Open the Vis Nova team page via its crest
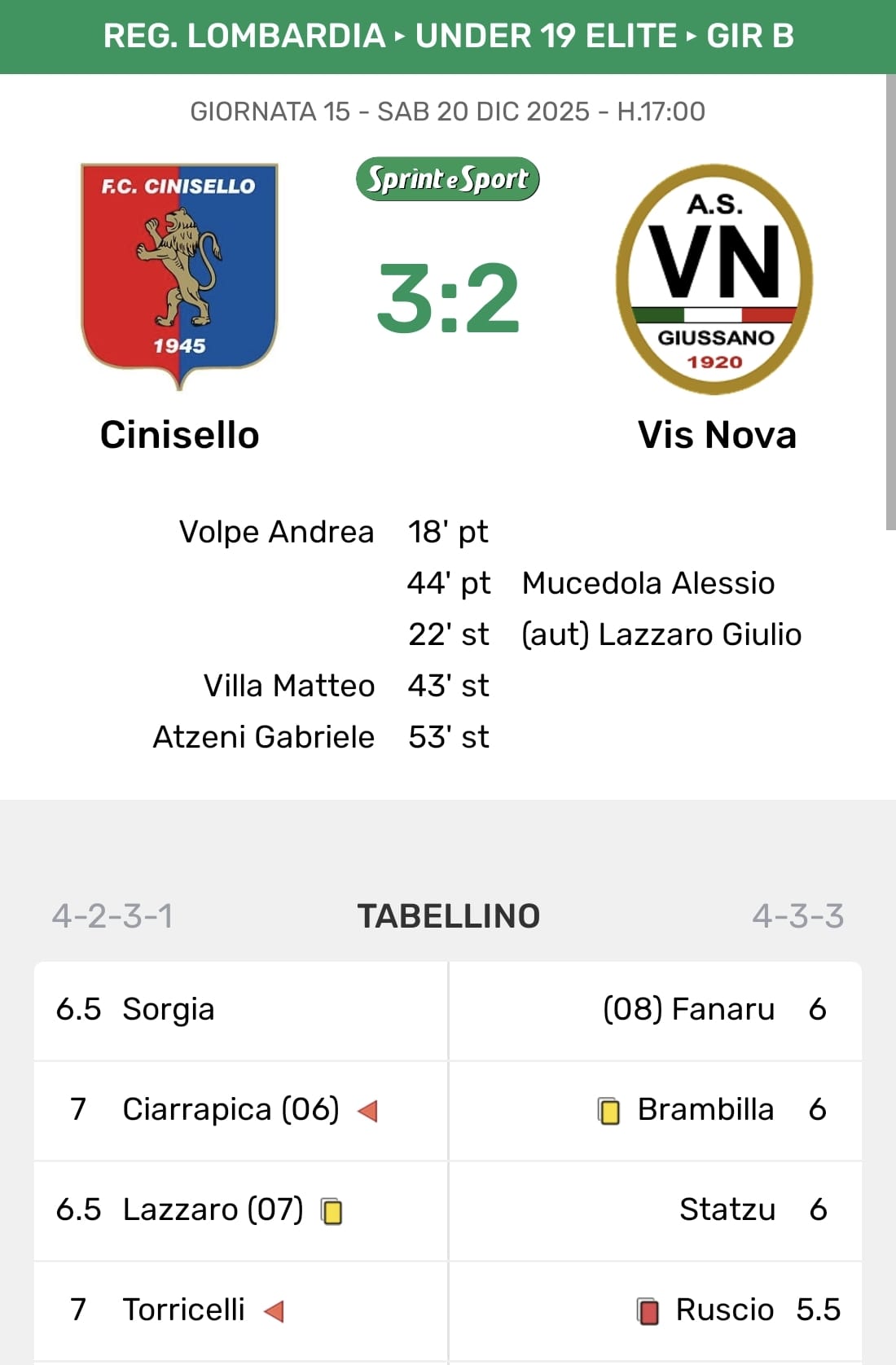This screenshot has width=896, height=1365. point(714,279)
